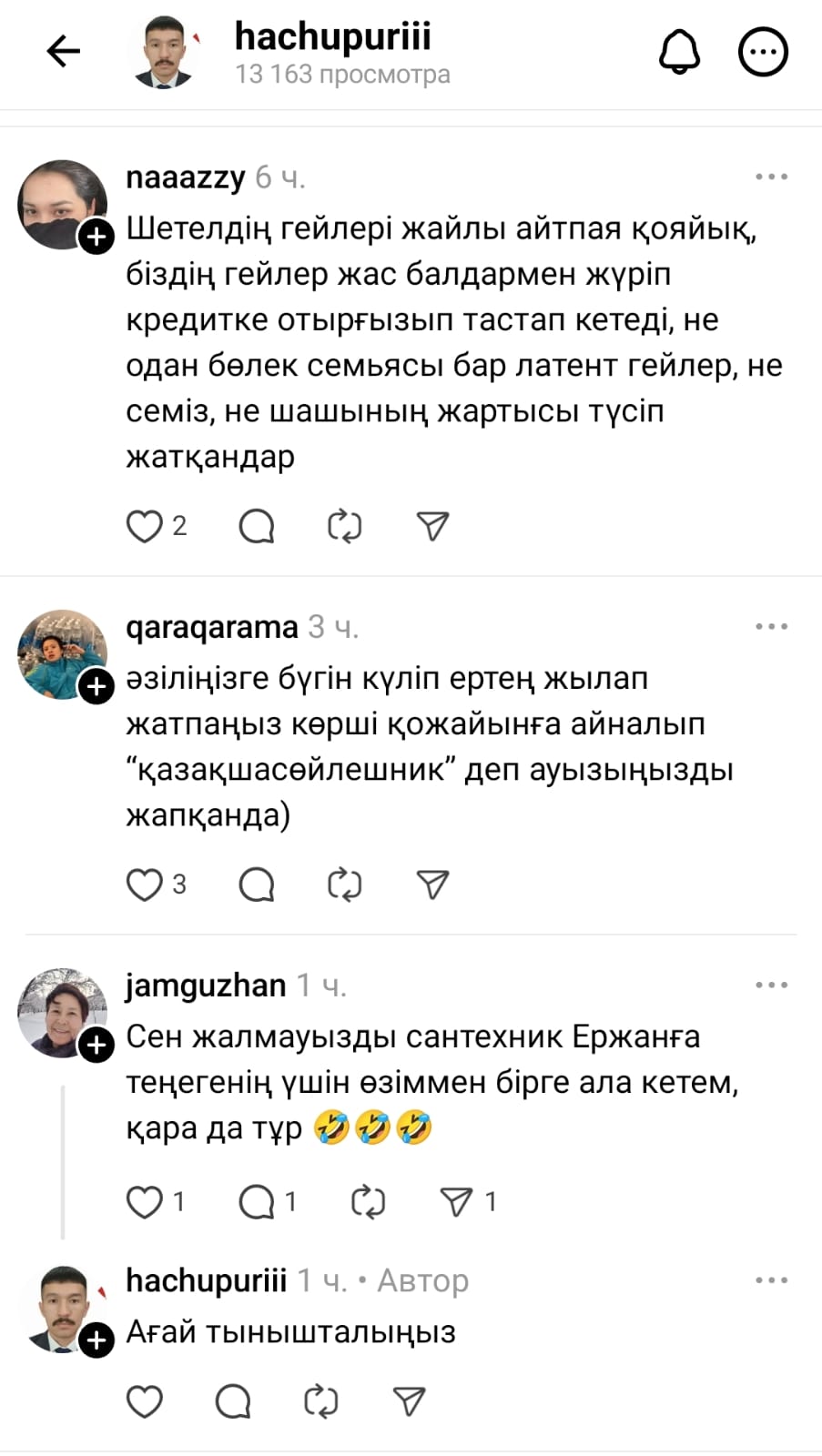Share jamguzhan's comment via the send icon
Screen dimensions: 822x1456
tap(456, 1202)
